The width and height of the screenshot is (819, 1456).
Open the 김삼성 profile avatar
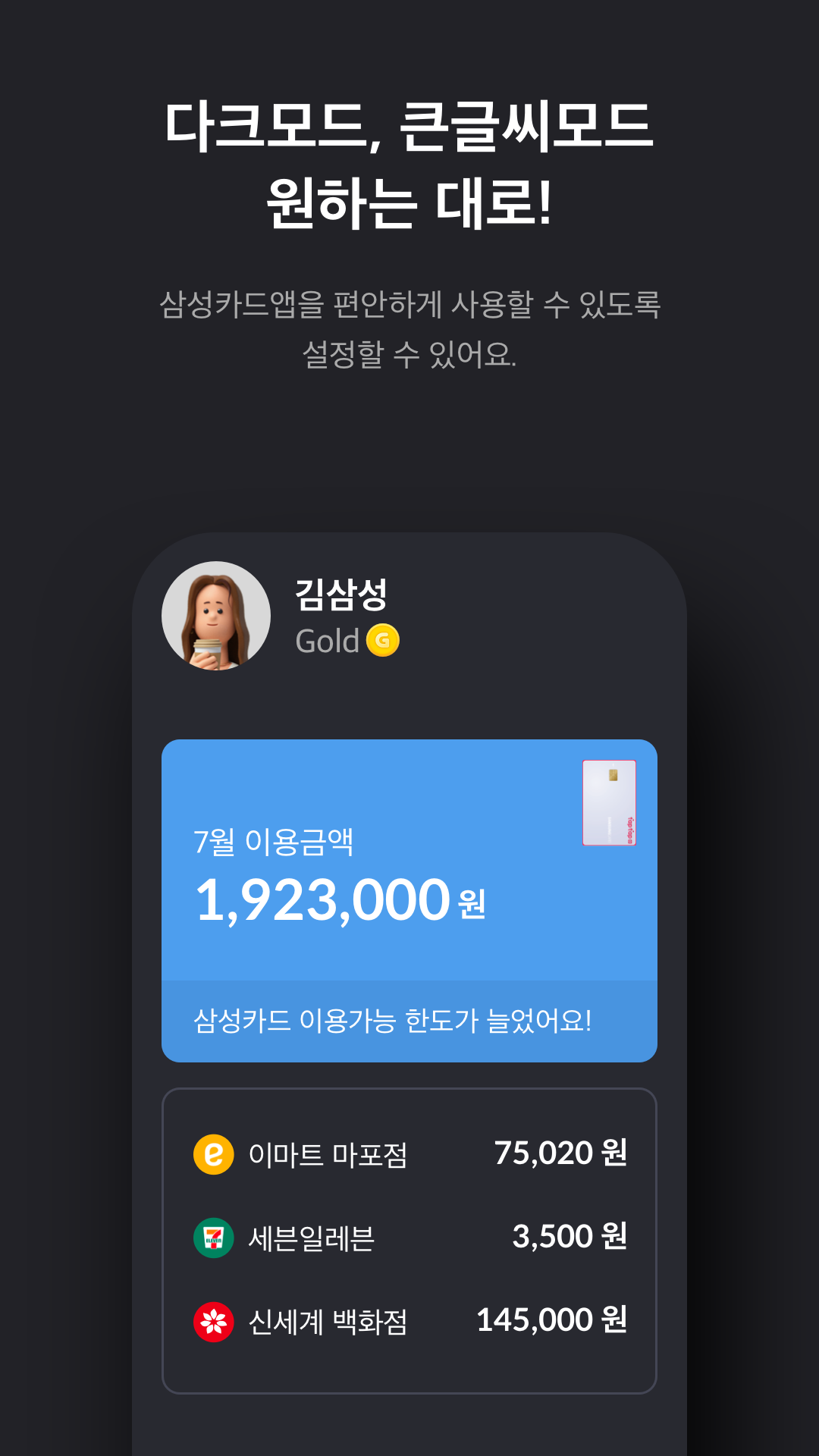coord(215,617)
